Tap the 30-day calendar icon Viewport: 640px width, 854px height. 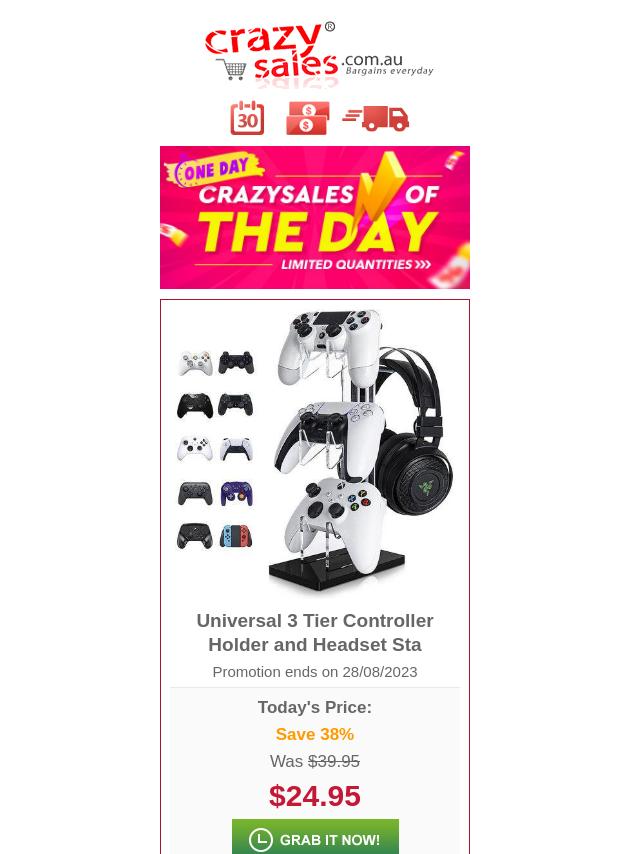(x=247, y=118)
